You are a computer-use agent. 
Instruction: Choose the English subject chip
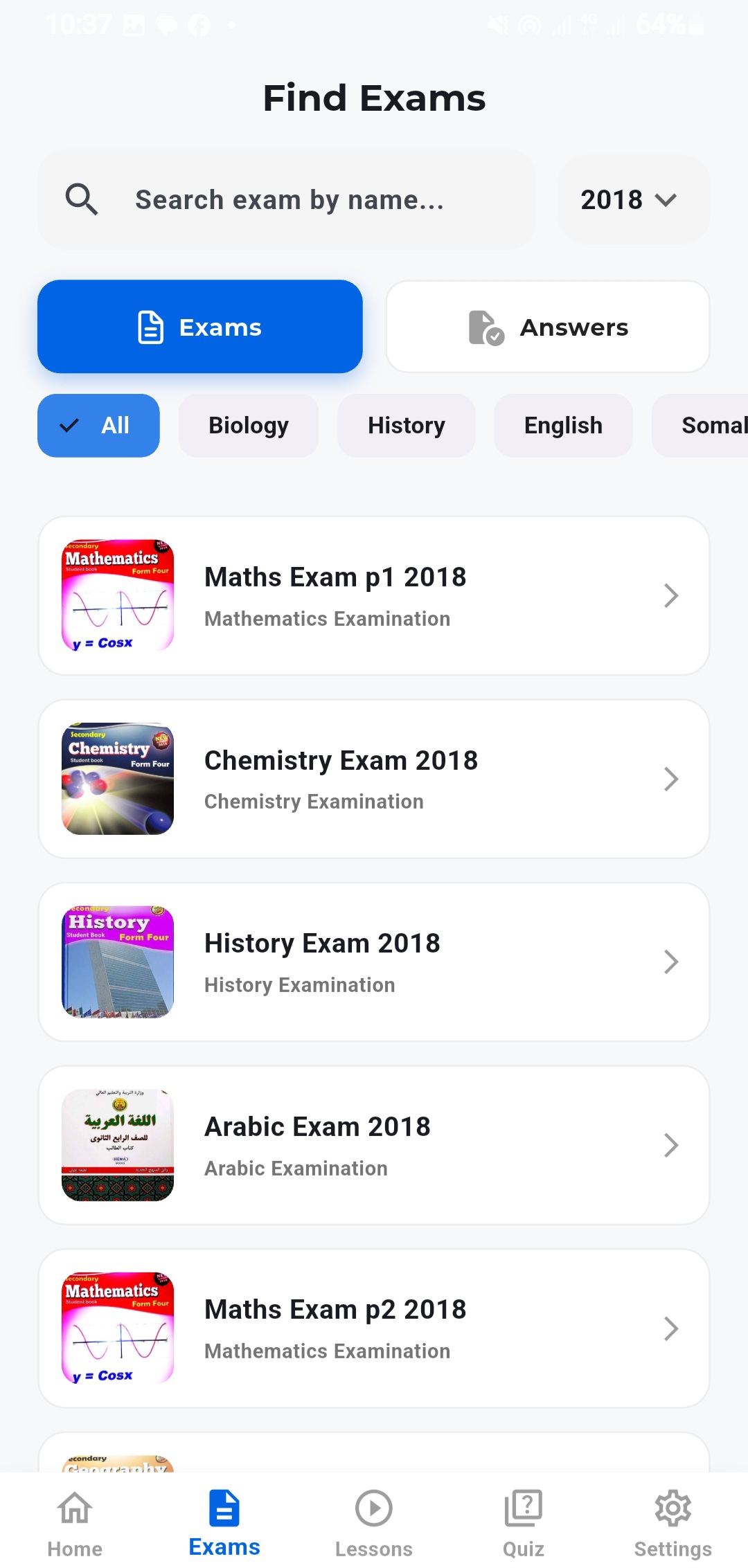click(563, 425)
